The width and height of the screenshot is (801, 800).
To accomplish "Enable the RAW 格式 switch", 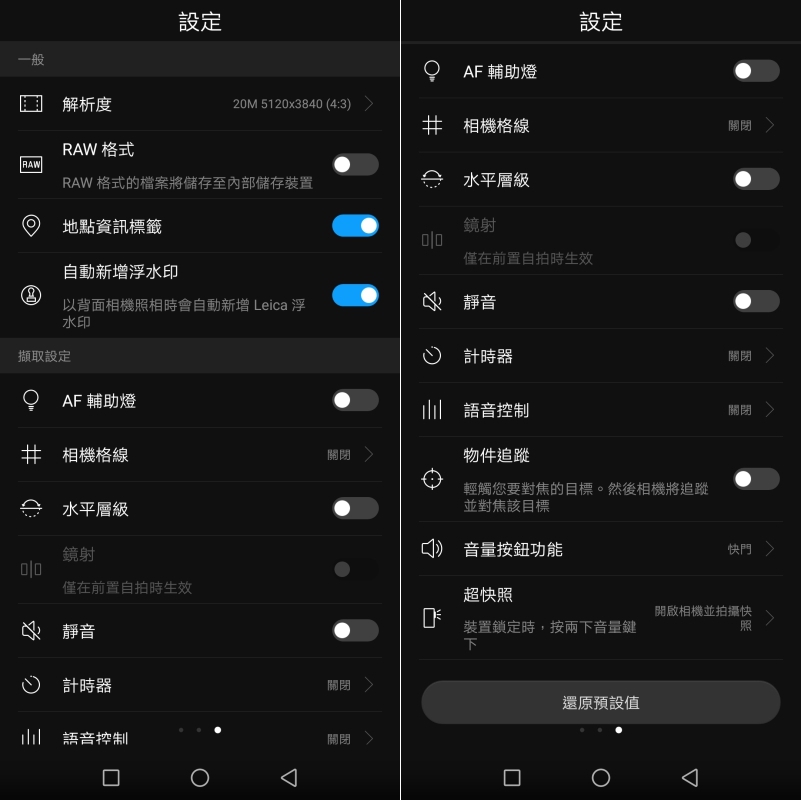I will (x=355, y=165).
